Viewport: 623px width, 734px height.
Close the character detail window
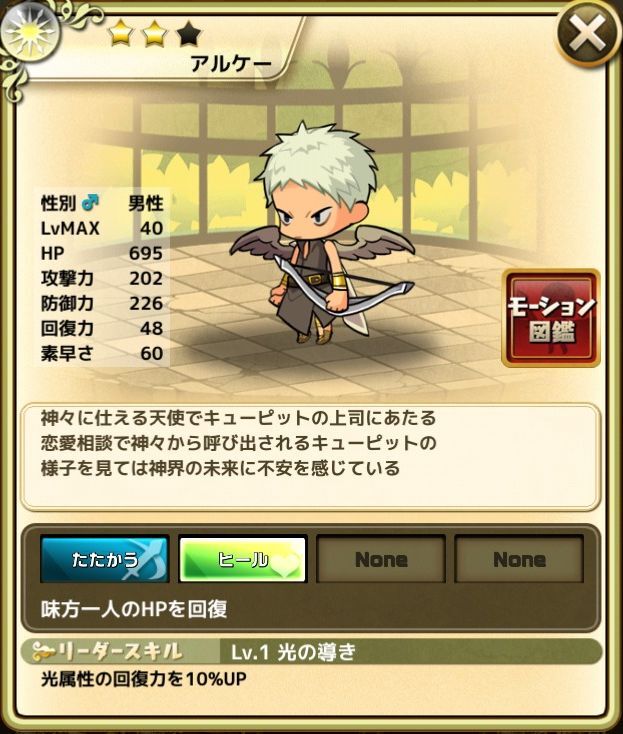(587, 35)
